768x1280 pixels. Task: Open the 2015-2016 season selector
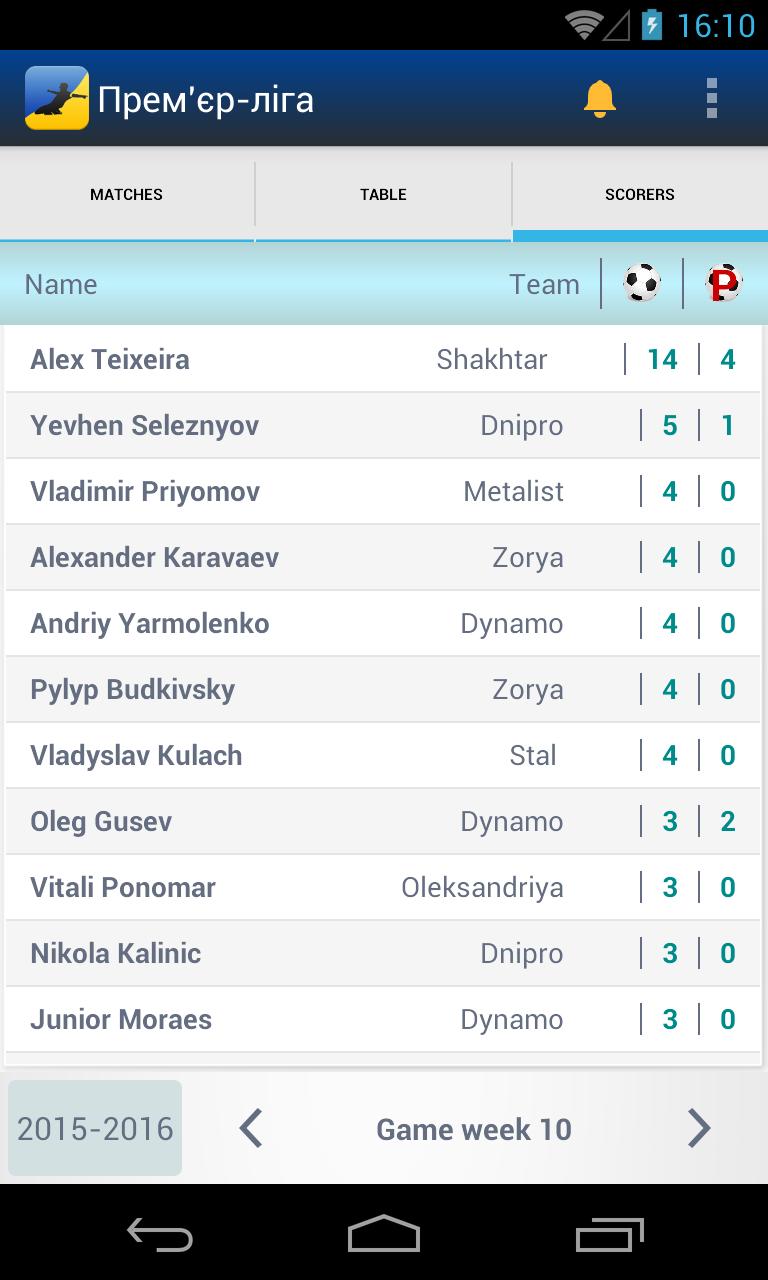94,1128
